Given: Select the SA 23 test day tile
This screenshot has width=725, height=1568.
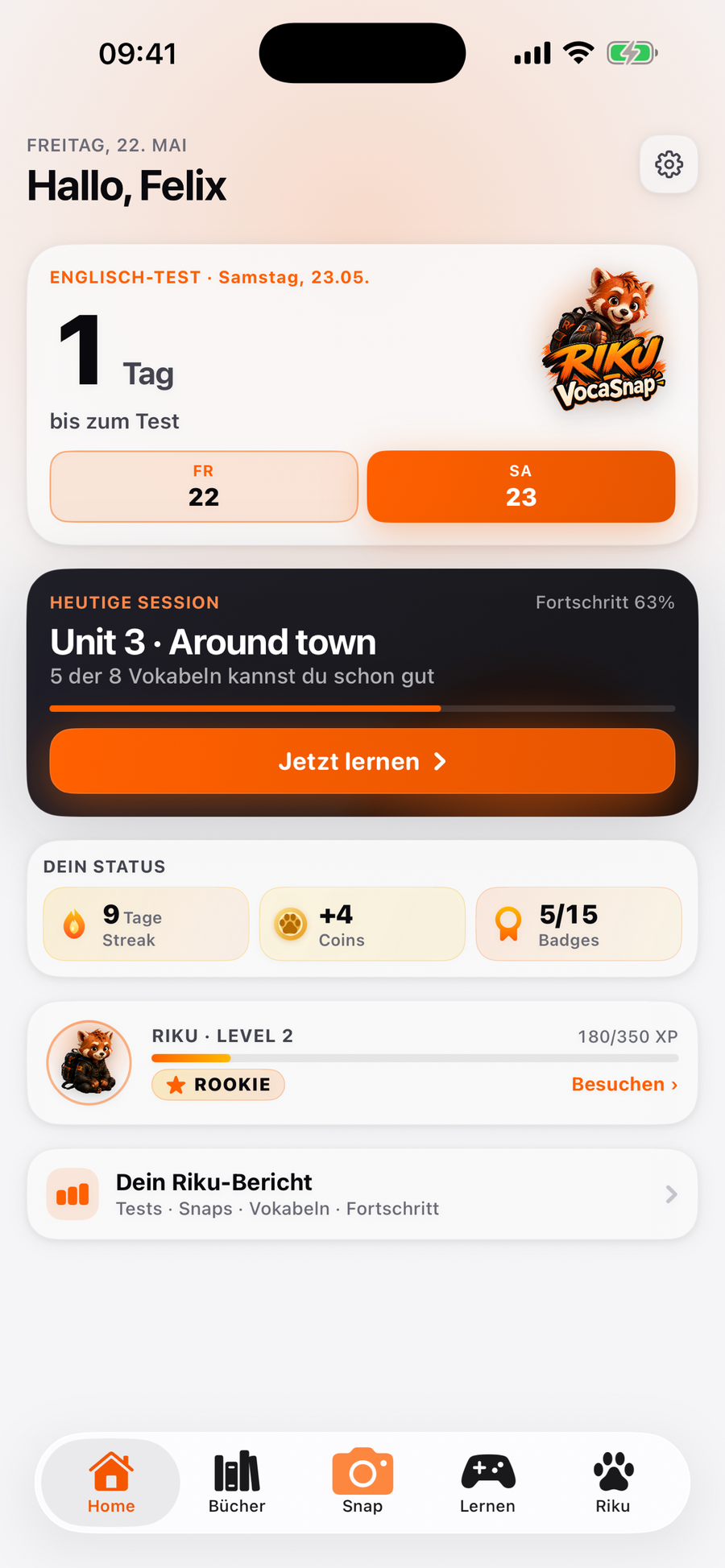Looking at the screenshot, I should 521,486.
